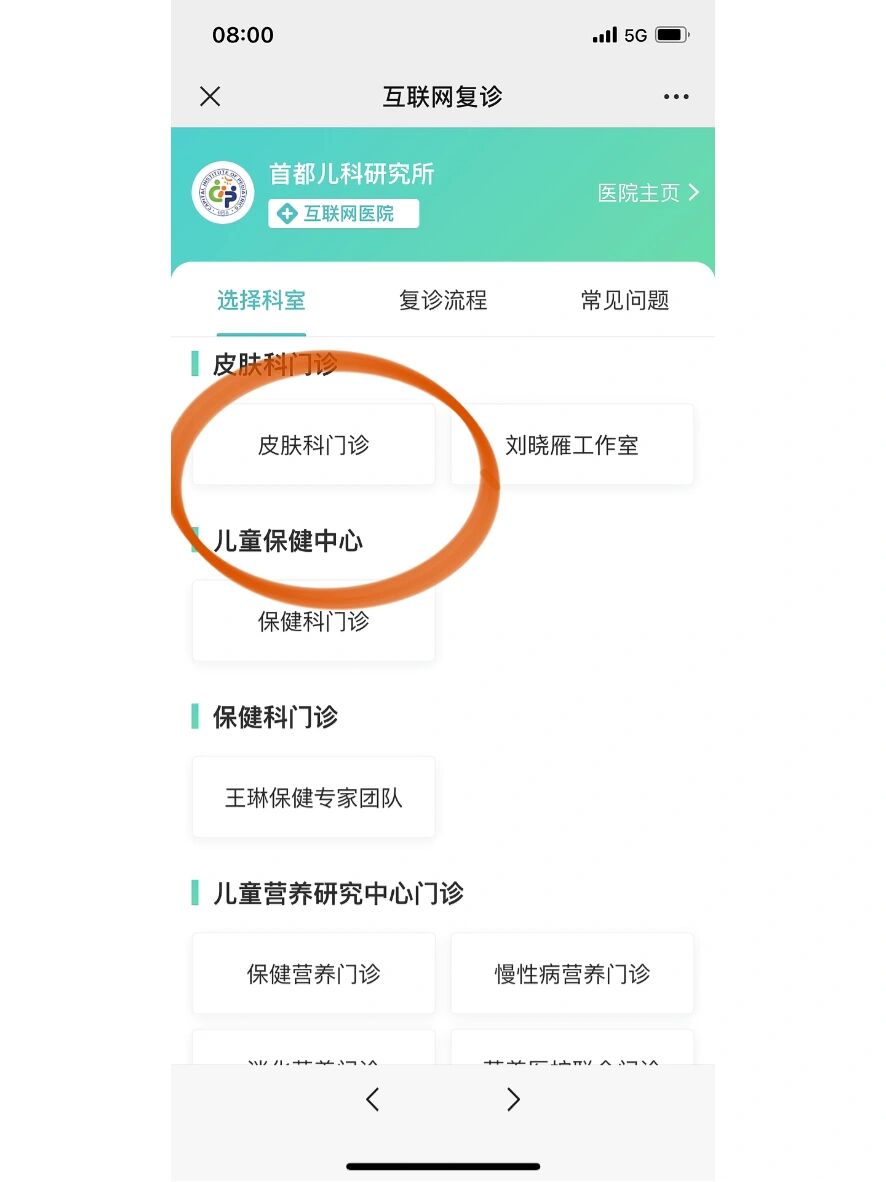Go forward with the browser forward arrow

(513, 1100)
